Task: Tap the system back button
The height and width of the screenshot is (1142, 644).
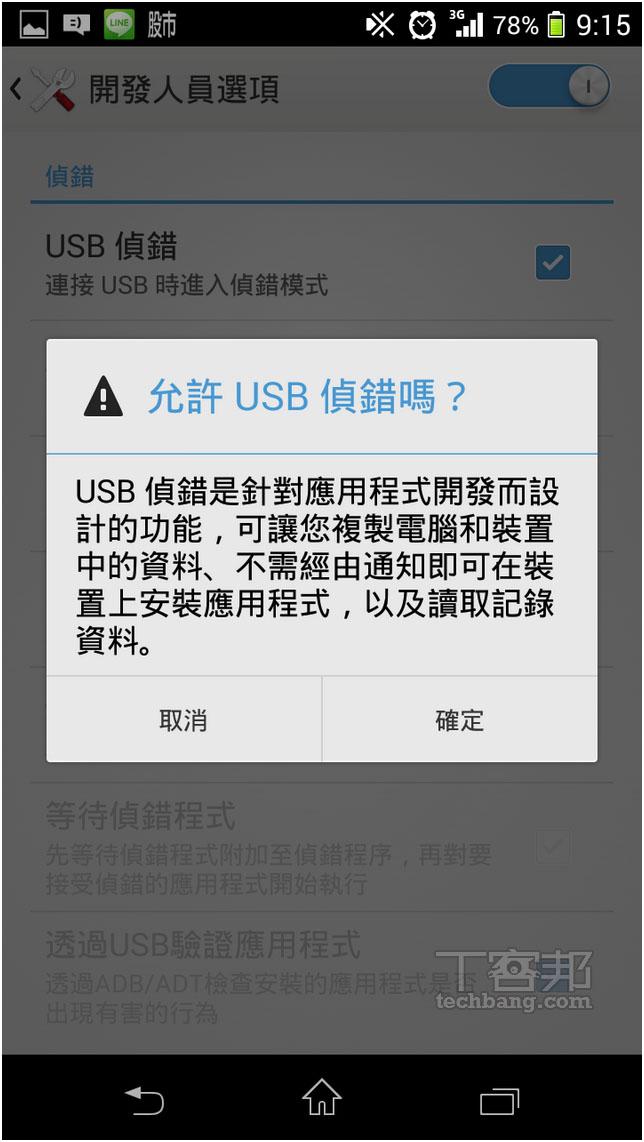Action: (144, 1100)
